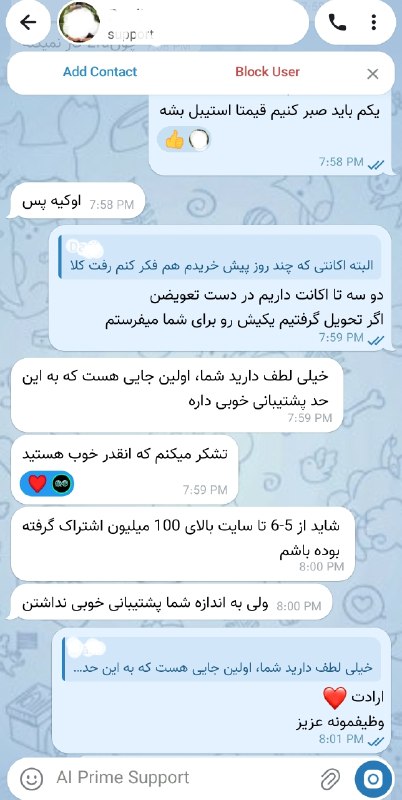402x800 pixels.
Task: Start a voice call
Action: point(337,22)
